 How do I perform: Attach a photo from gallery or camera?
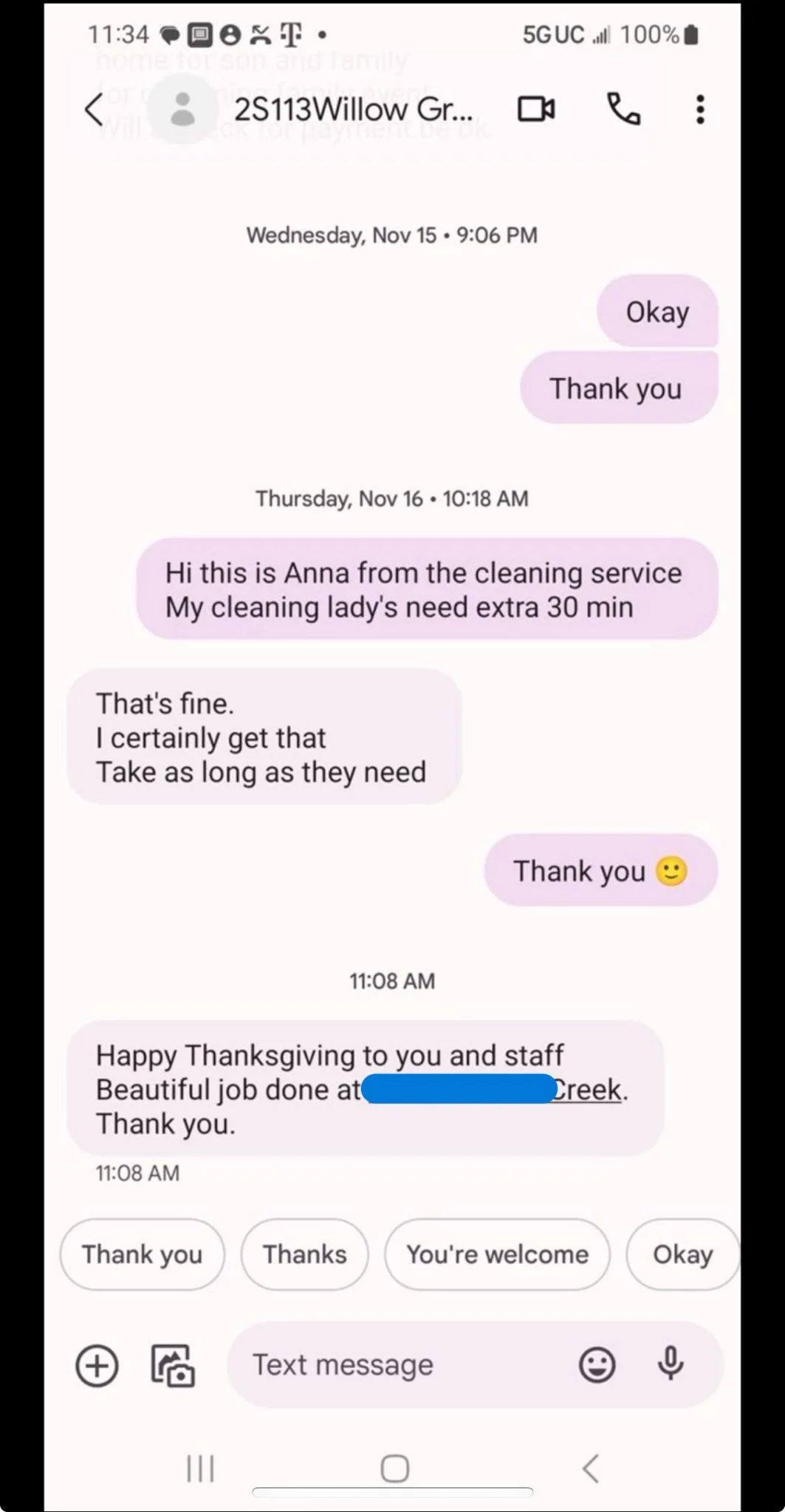pyautogui.click(x=173, y=1365)
